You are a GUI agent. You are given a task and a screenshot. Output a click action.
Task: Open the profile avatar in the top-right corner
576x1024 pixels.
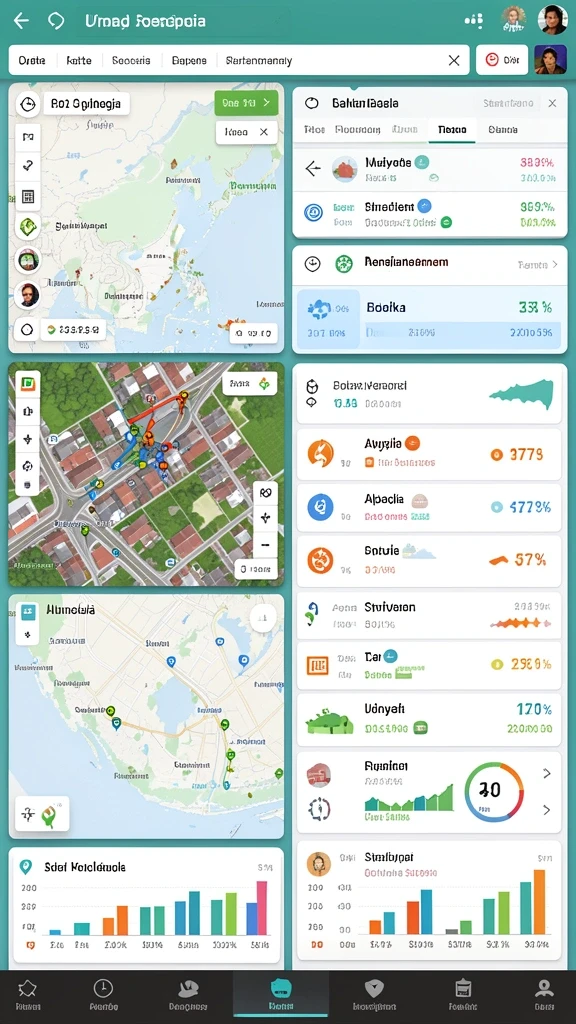click(552, 20)
